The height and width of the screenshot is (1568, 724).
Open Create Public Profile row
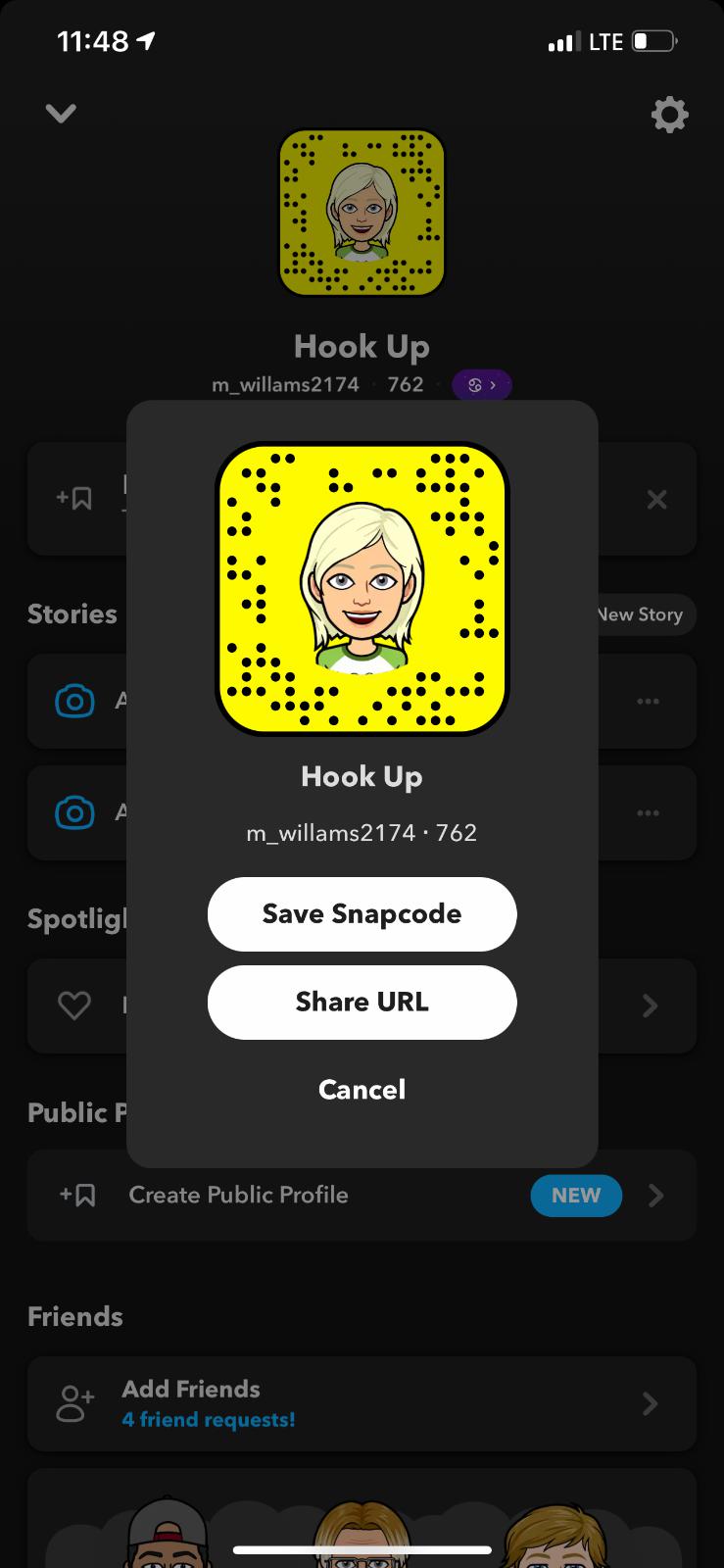(x=362, y=1195)
